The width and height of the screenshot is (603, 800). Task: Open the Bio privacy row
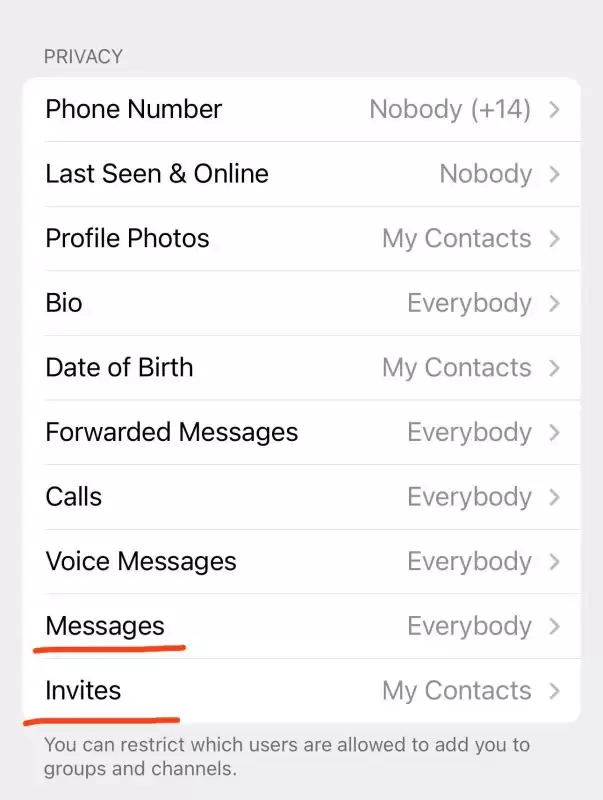(x=300, y=303)
